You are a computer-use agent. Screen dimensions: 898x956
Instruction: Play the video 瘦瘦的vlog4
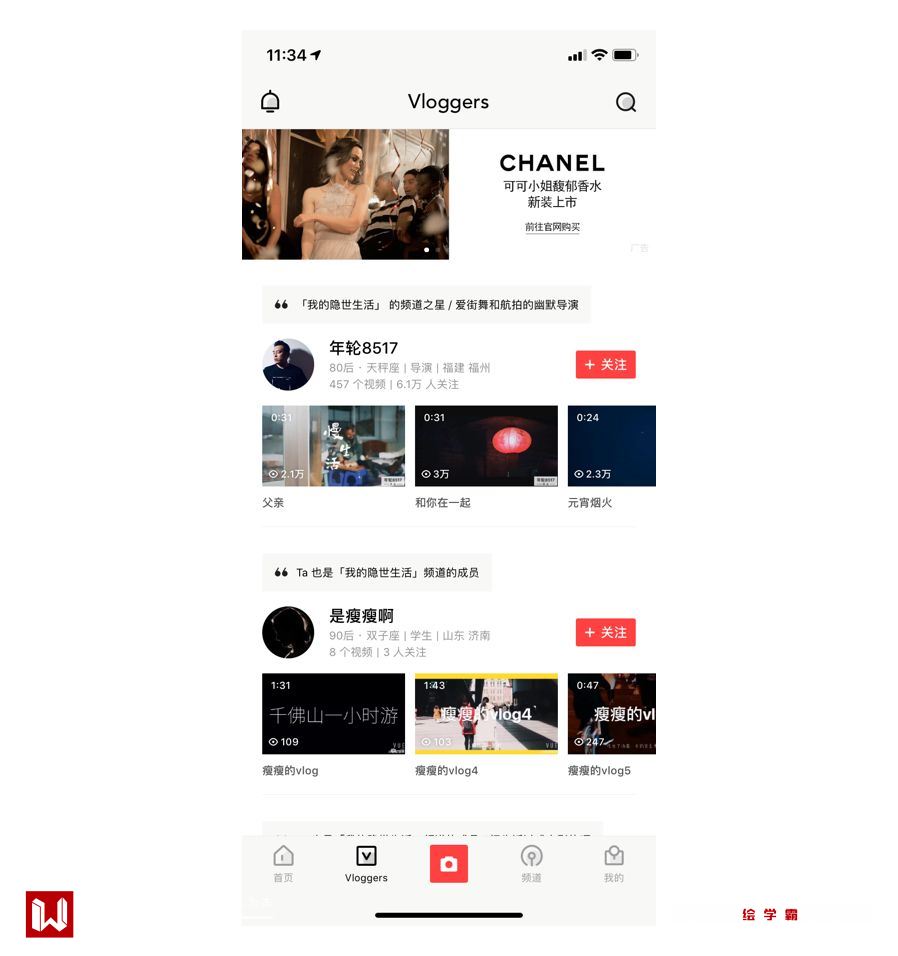(x=486, y=713)
